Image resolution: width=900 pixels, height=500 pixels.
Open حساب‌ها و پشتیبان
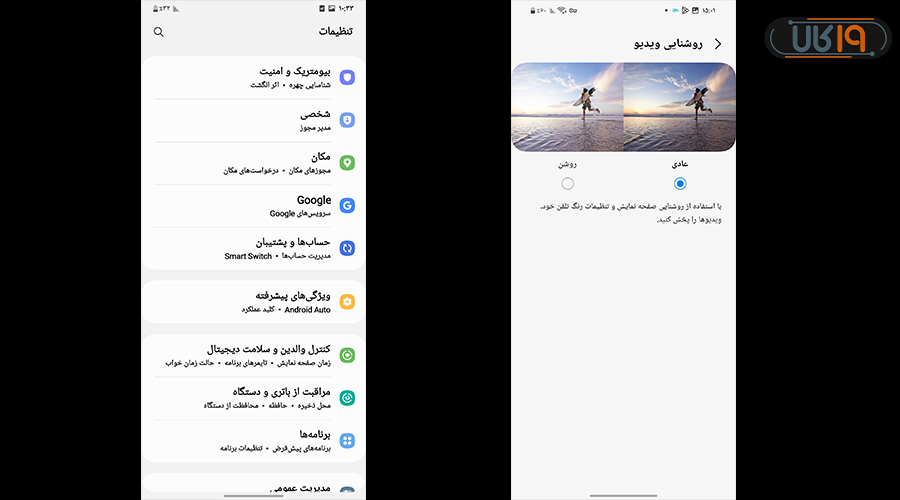click(x=253, y=248)
